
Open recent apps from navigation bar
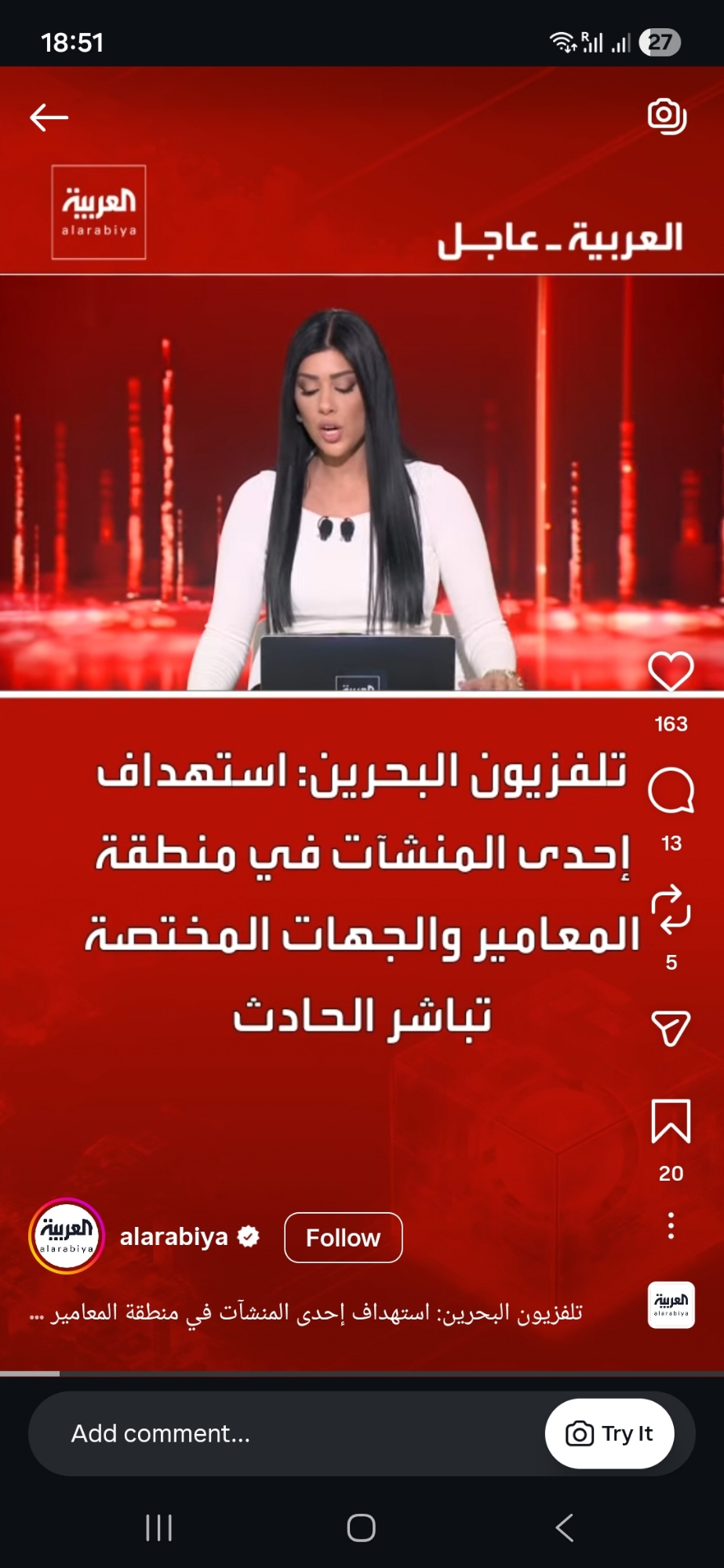158,1528
